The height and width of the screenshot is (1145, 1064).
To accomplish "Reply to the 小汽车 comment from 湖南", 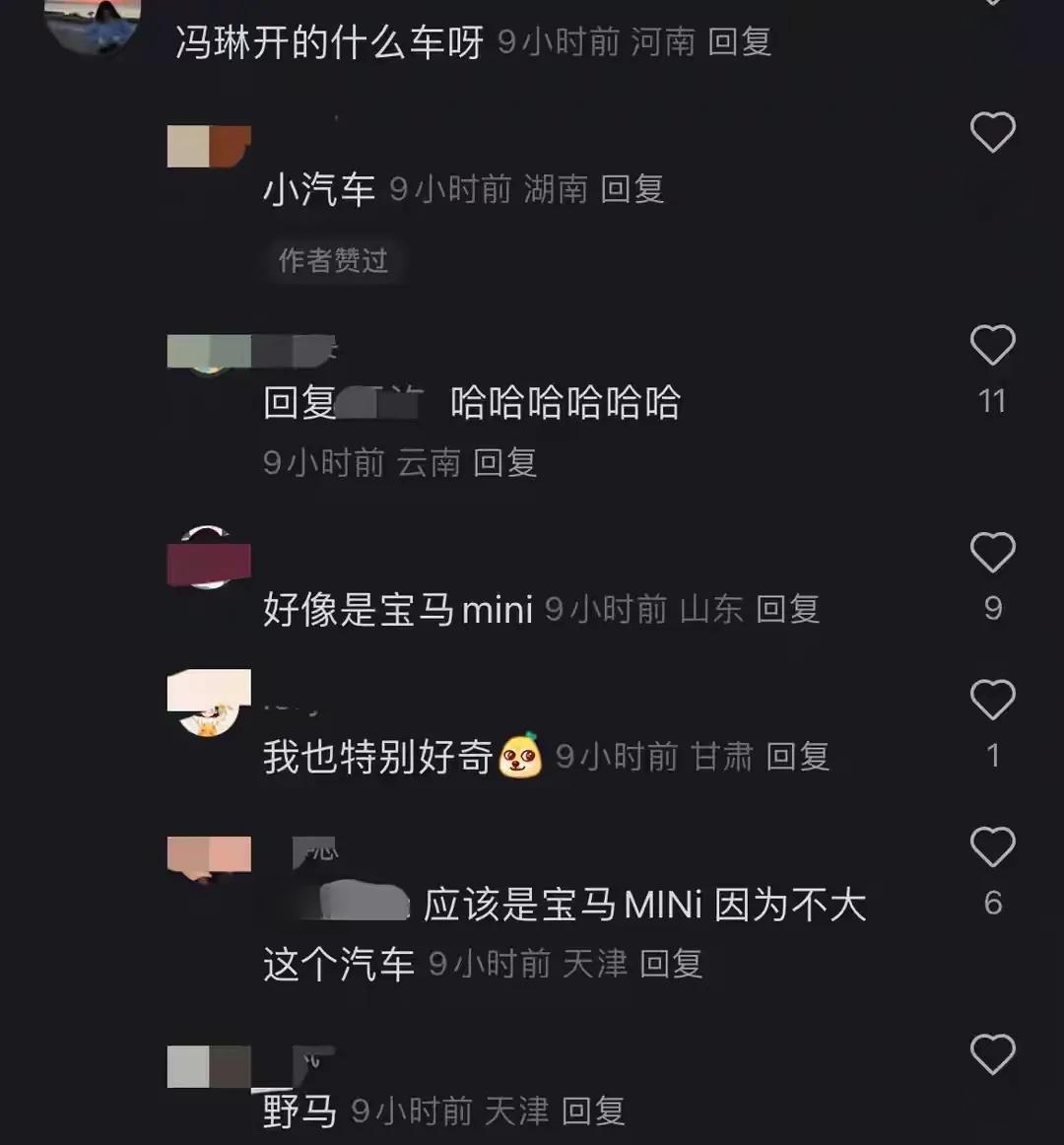I will click(x=632, y=189).
